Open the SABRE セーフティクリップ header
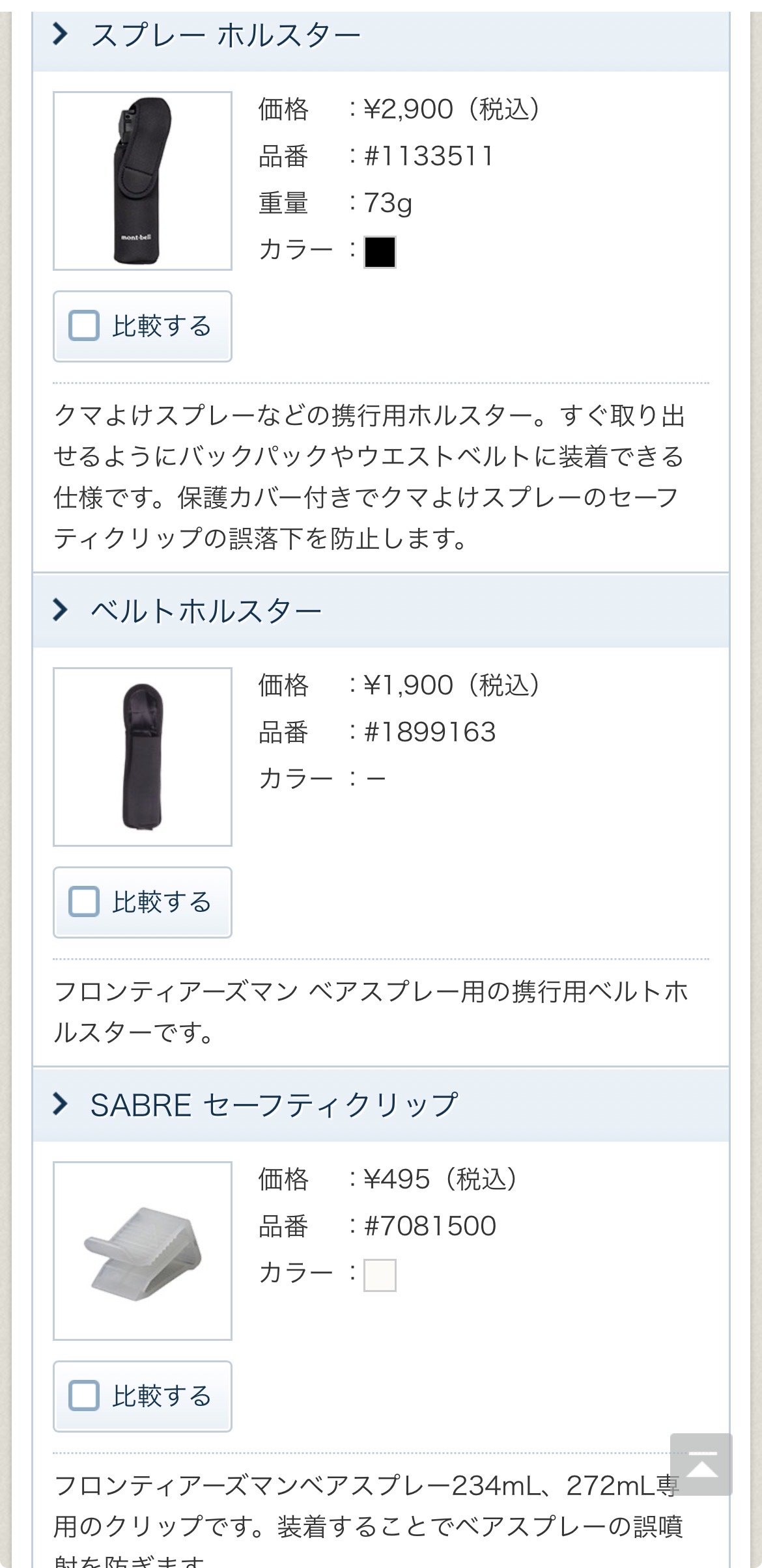762x1568 pixels. (274, 1105)
